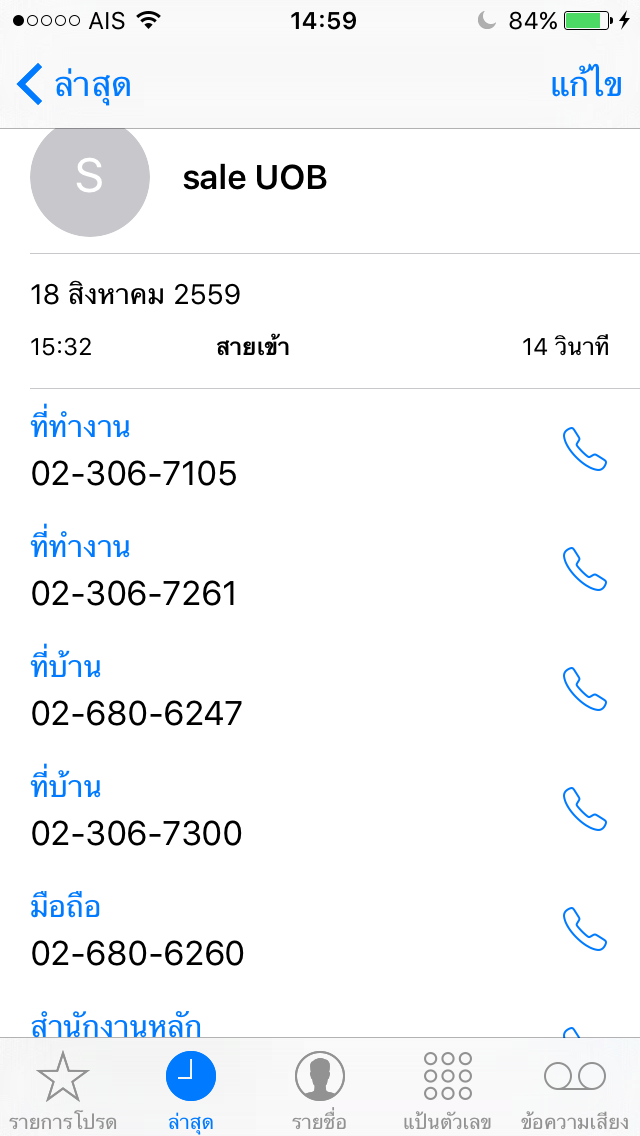Go to the ข้อความเสียง voicemail tab
The width and height of the screenshot is (640, 1136).
pos(575,1089)
